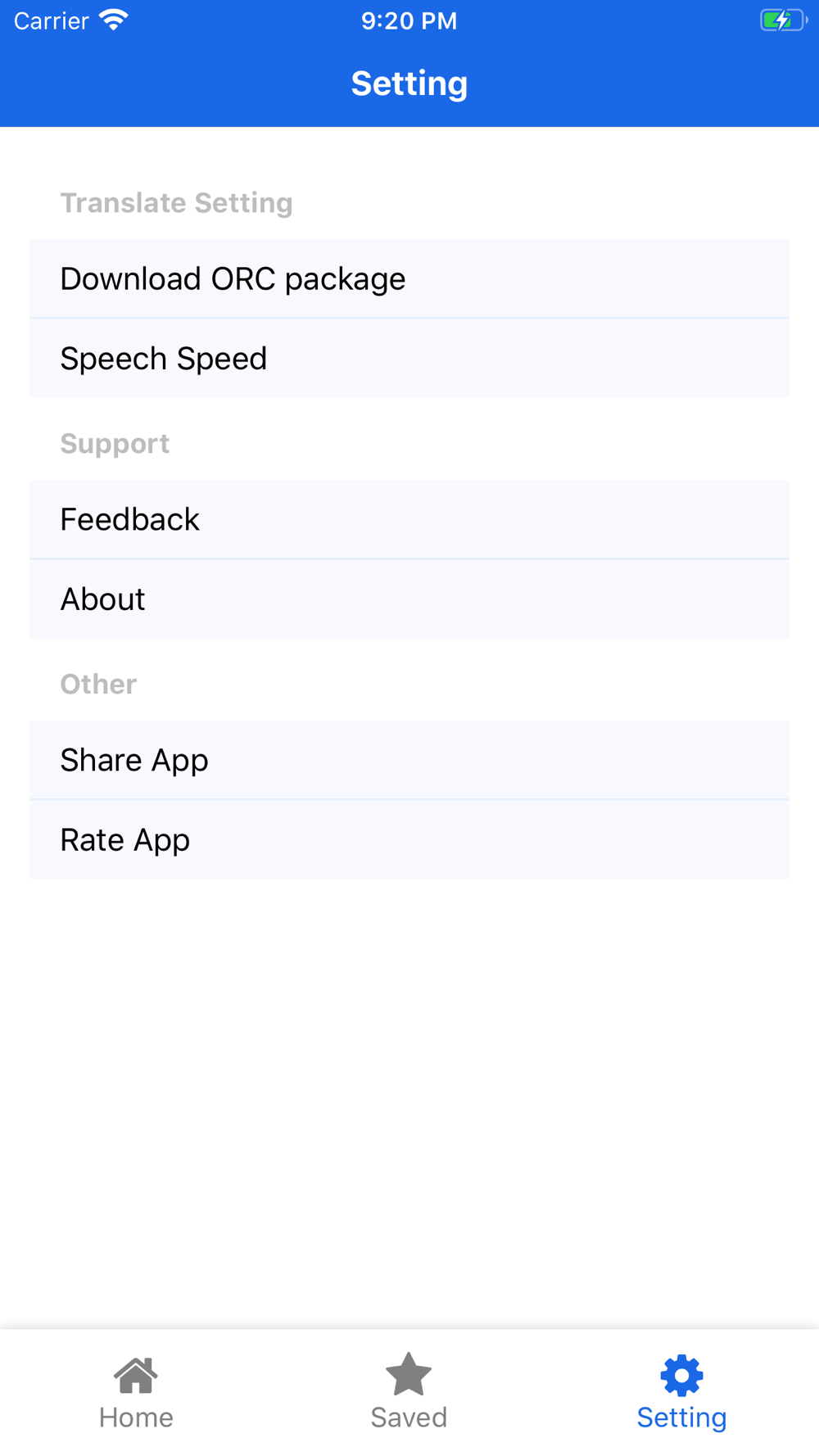Switch to the Home tab
Image resolution: width=819 pixels, height=1456 pixels.
click(x=136, y=1392)
